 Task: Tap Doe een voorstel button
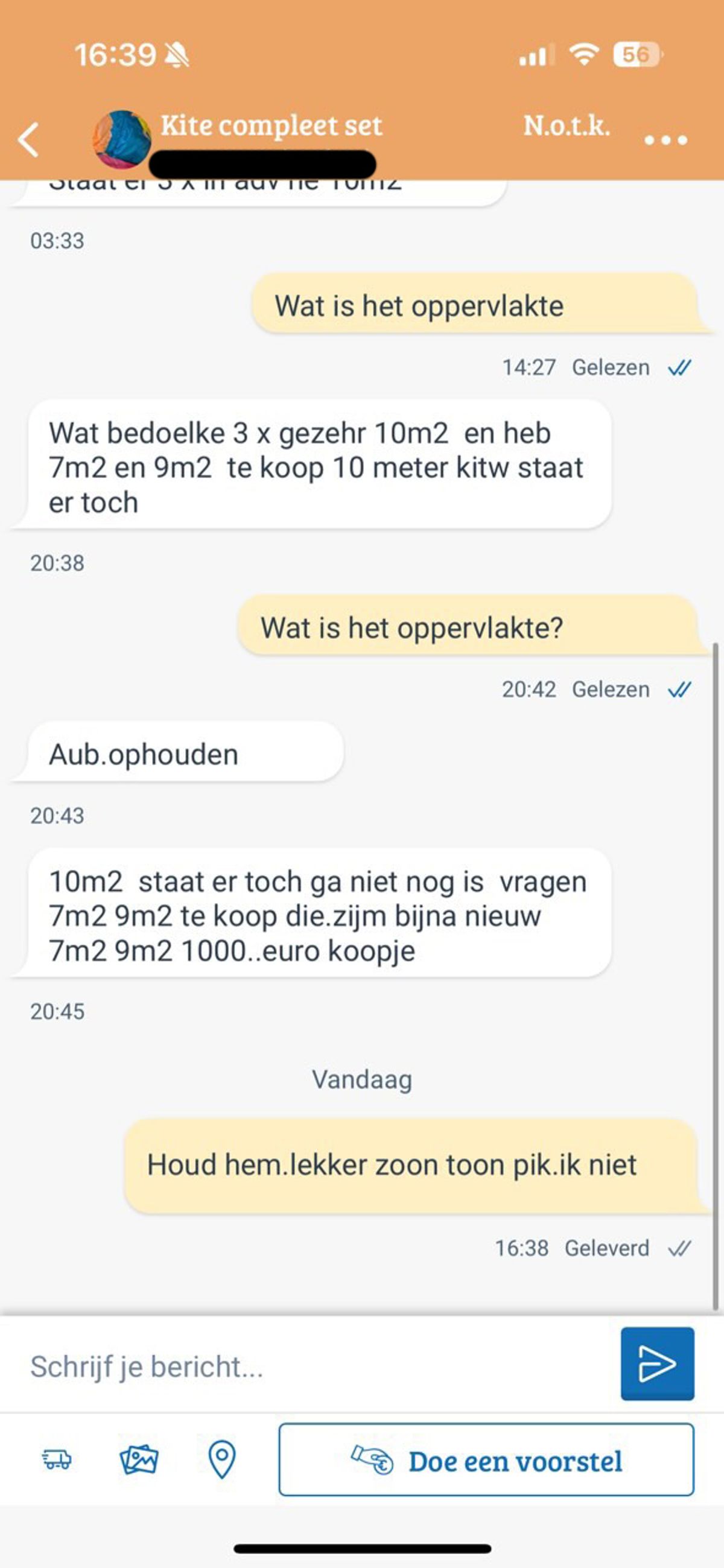[x=486, y=1459]
